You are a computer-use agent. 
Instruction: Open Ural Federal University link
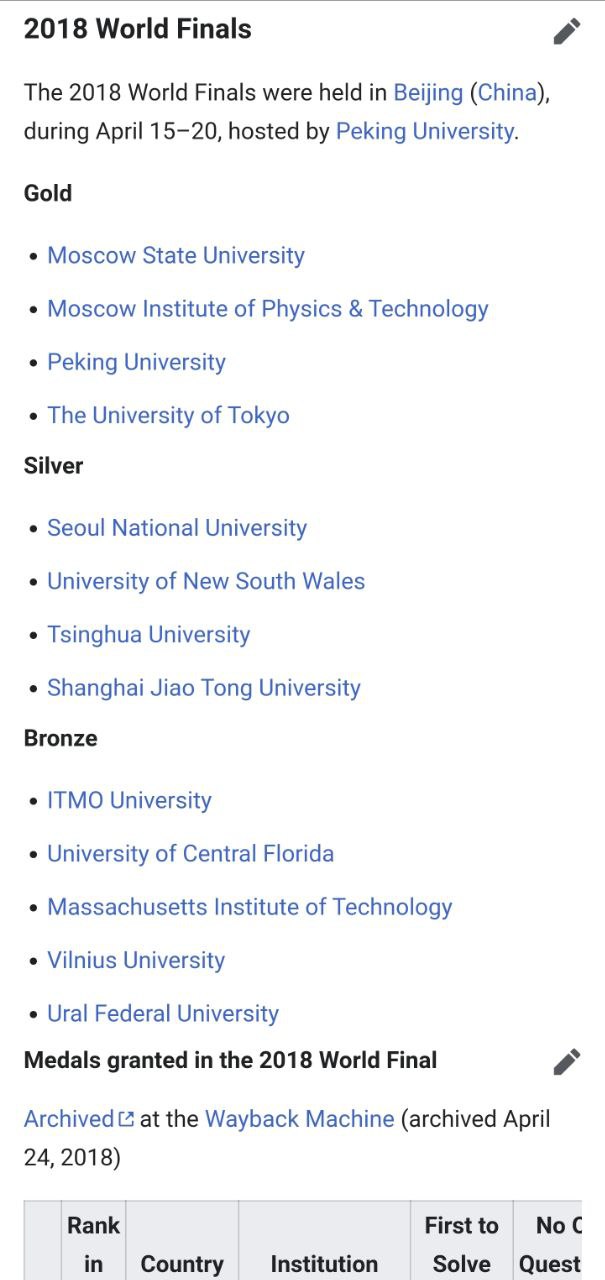pyautogui.click(x=163, y=1013)
